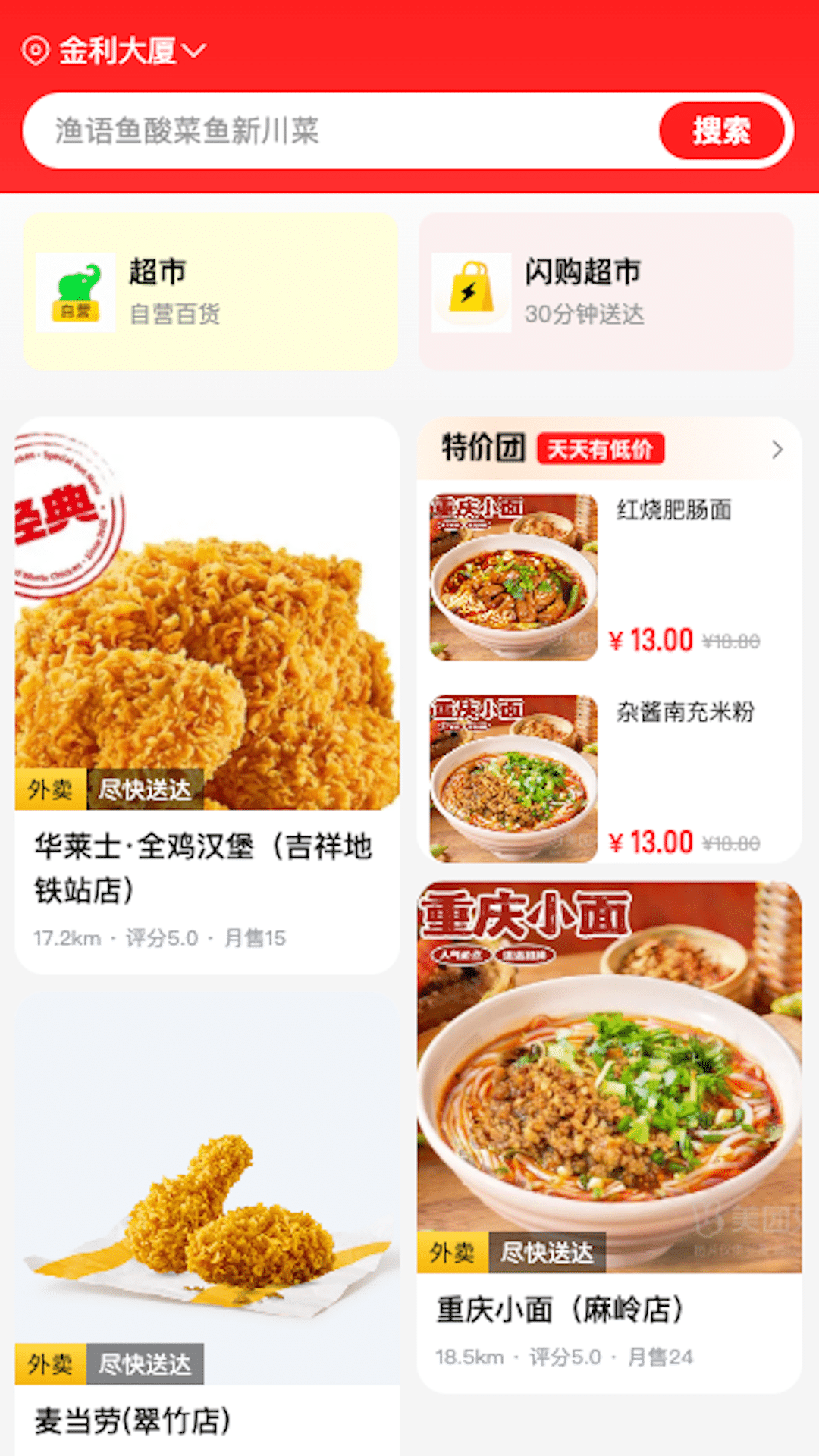The width and height of the screenshot is (819, 1456).
Task: Open the 华莱士·全鸡汉堡 restaurant card
Action: tap(207, 695)
